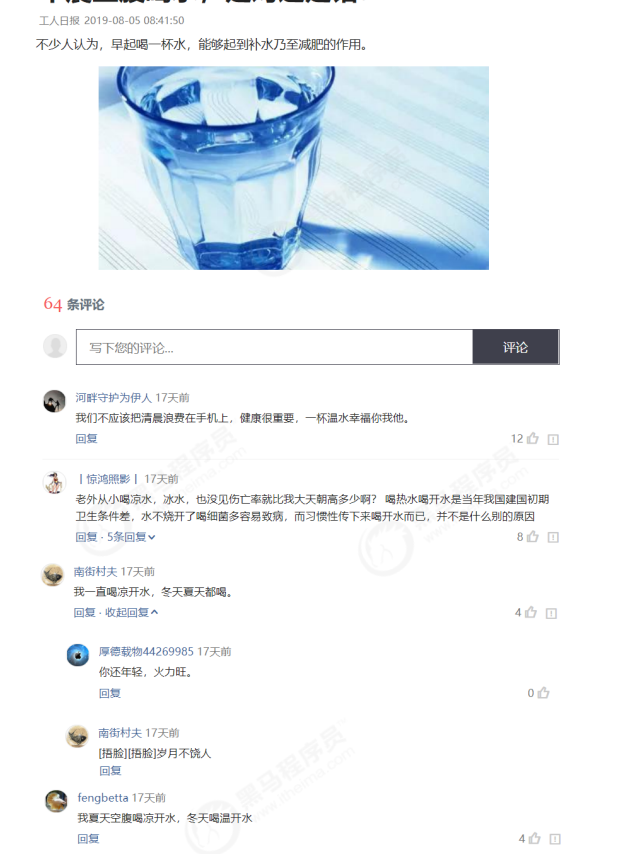635x854 pixels.
Task: Open 河畔守护为伊人's profile avatar
Action: coord(54,401)
